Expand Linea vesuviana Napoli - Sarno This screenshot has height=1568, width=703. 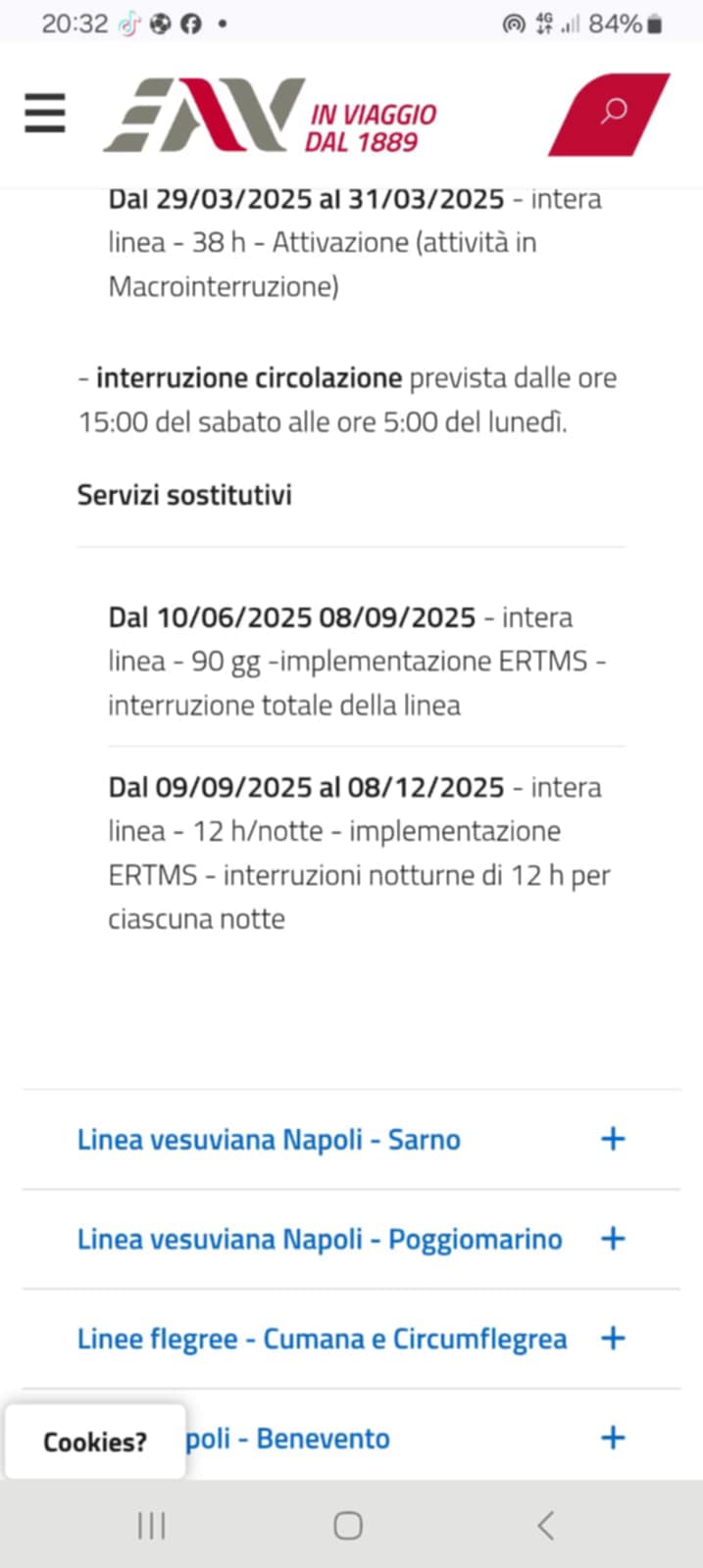pyautogui.click(x=351, y=1140)
